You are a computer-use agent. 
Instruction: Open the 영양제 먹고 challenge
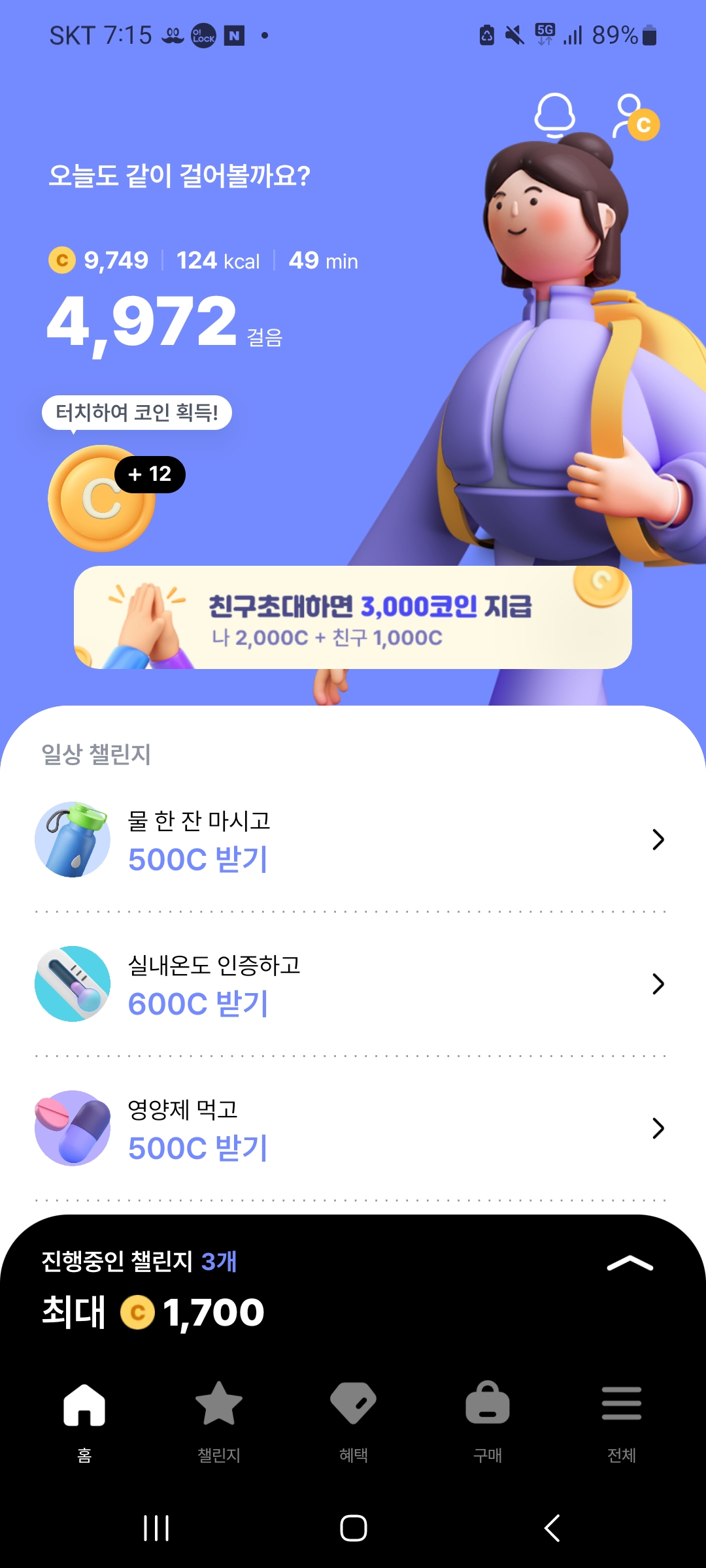(353, 1128)
